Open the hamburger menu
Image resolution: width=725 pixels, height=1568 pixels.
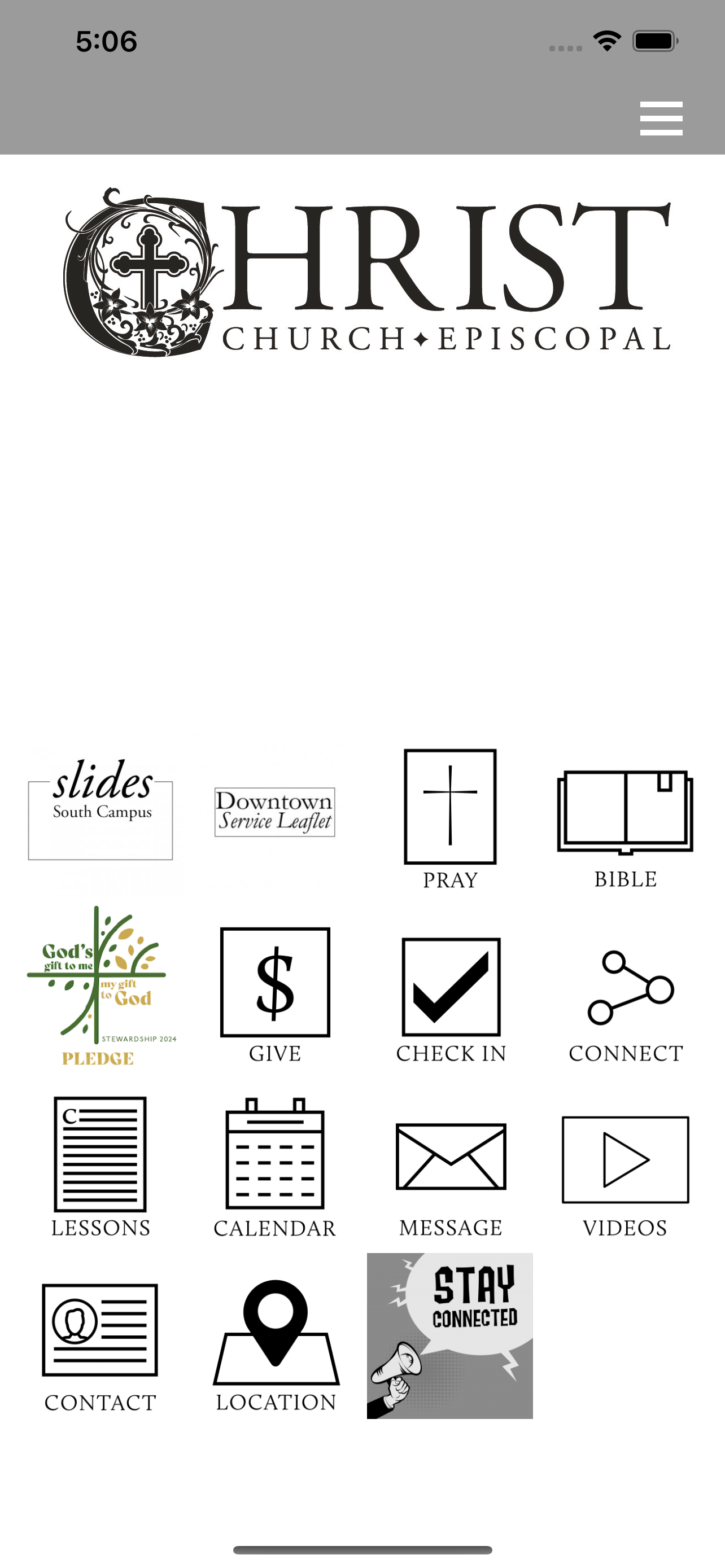tap(661, 118)
